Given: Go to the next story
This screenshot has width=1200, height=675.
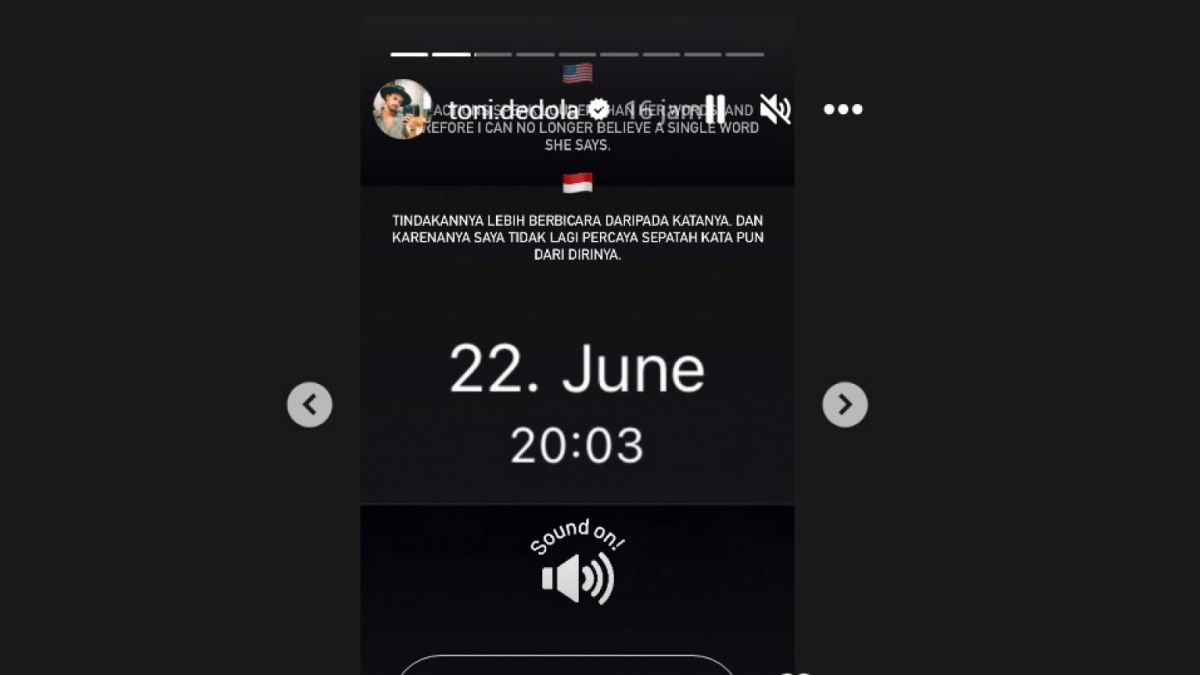Looking at the screenshot, I should click(845, 404).
